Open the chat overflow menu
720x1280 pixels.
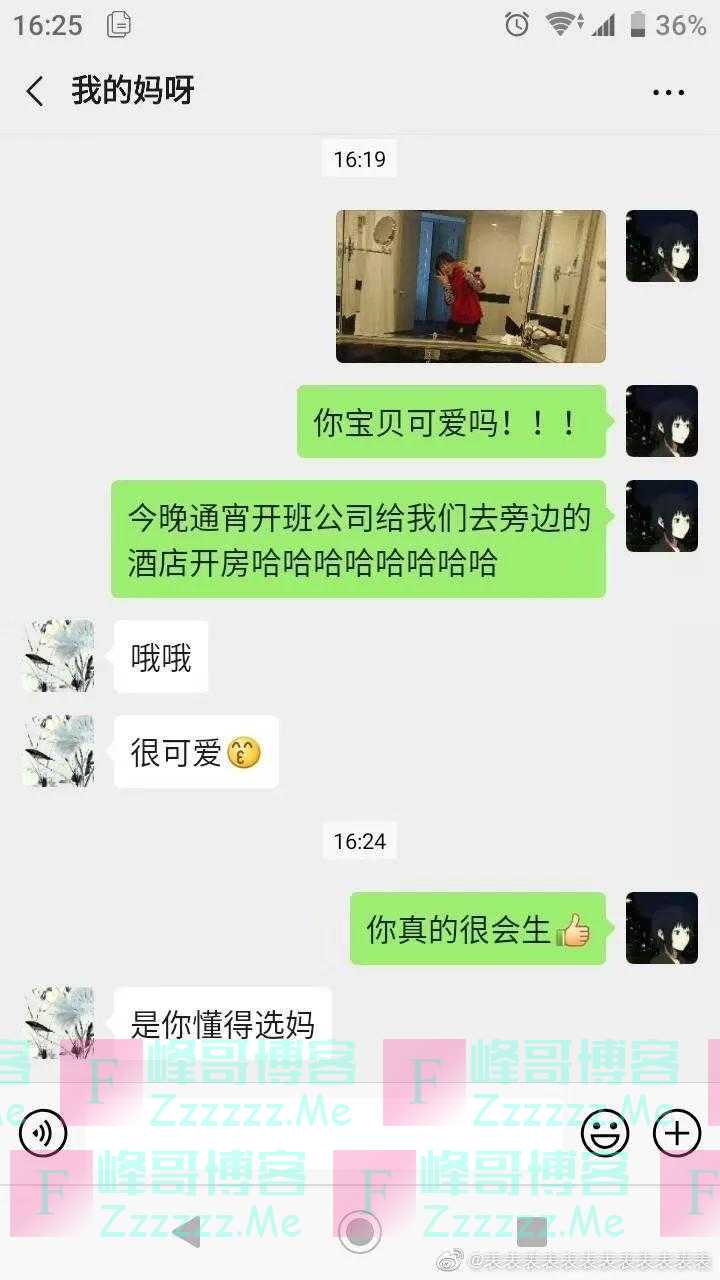[x=668, y=92]
